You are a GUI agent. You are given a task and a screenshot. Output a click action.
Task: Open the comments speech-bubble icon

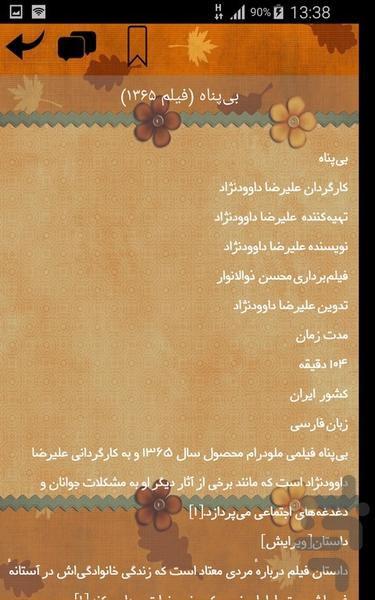[x=77, y=46]
